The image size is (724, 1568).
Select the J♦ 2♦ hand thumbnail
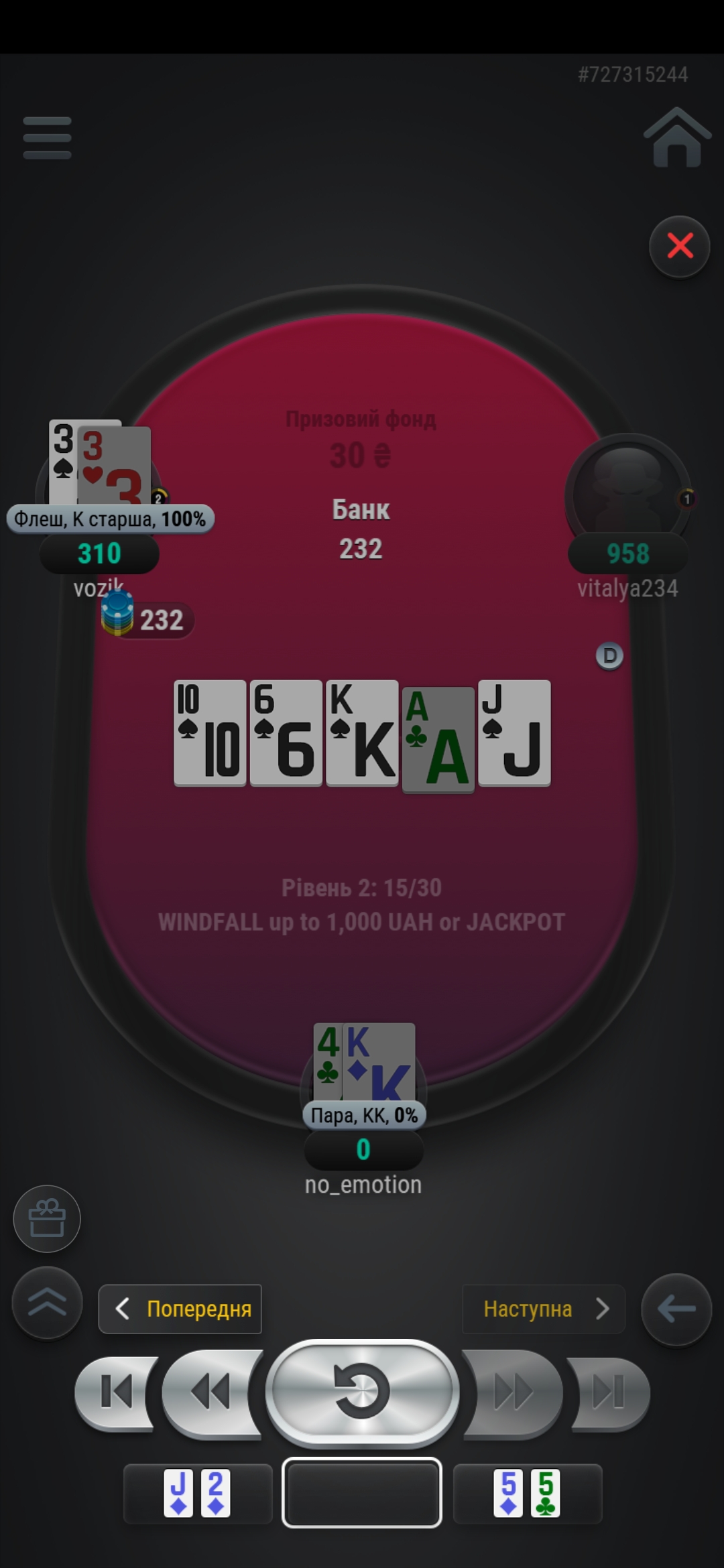pyautogui.click(x=198, y=1493)
